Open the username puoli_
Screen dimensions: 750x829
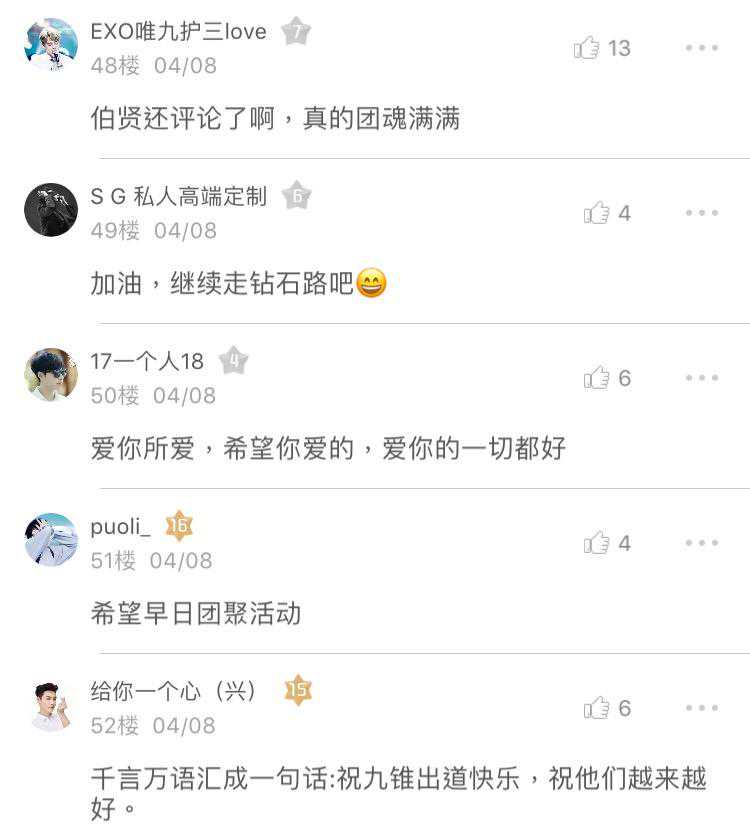120,526
